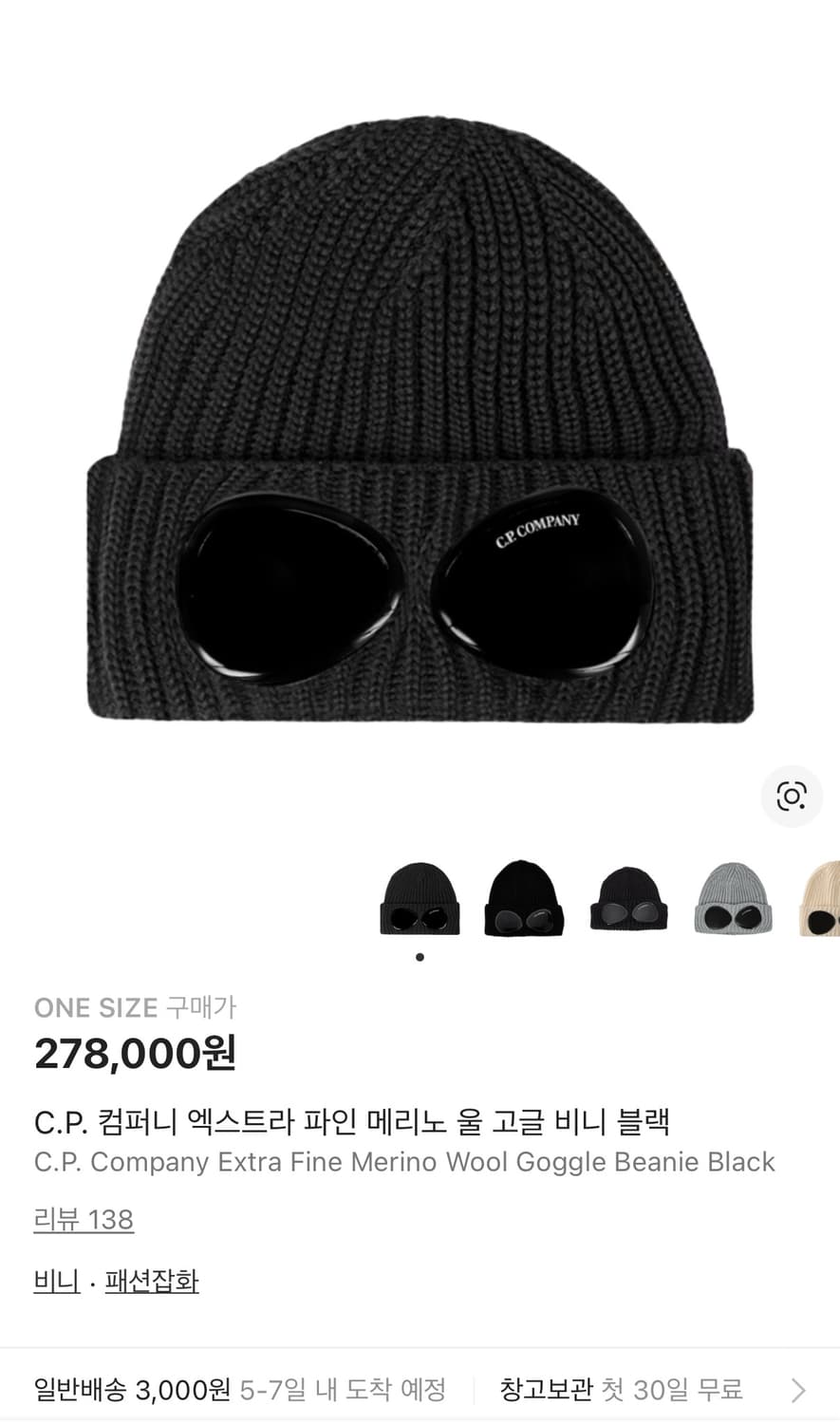Expand the shipping details chevron

point(796,1387)
